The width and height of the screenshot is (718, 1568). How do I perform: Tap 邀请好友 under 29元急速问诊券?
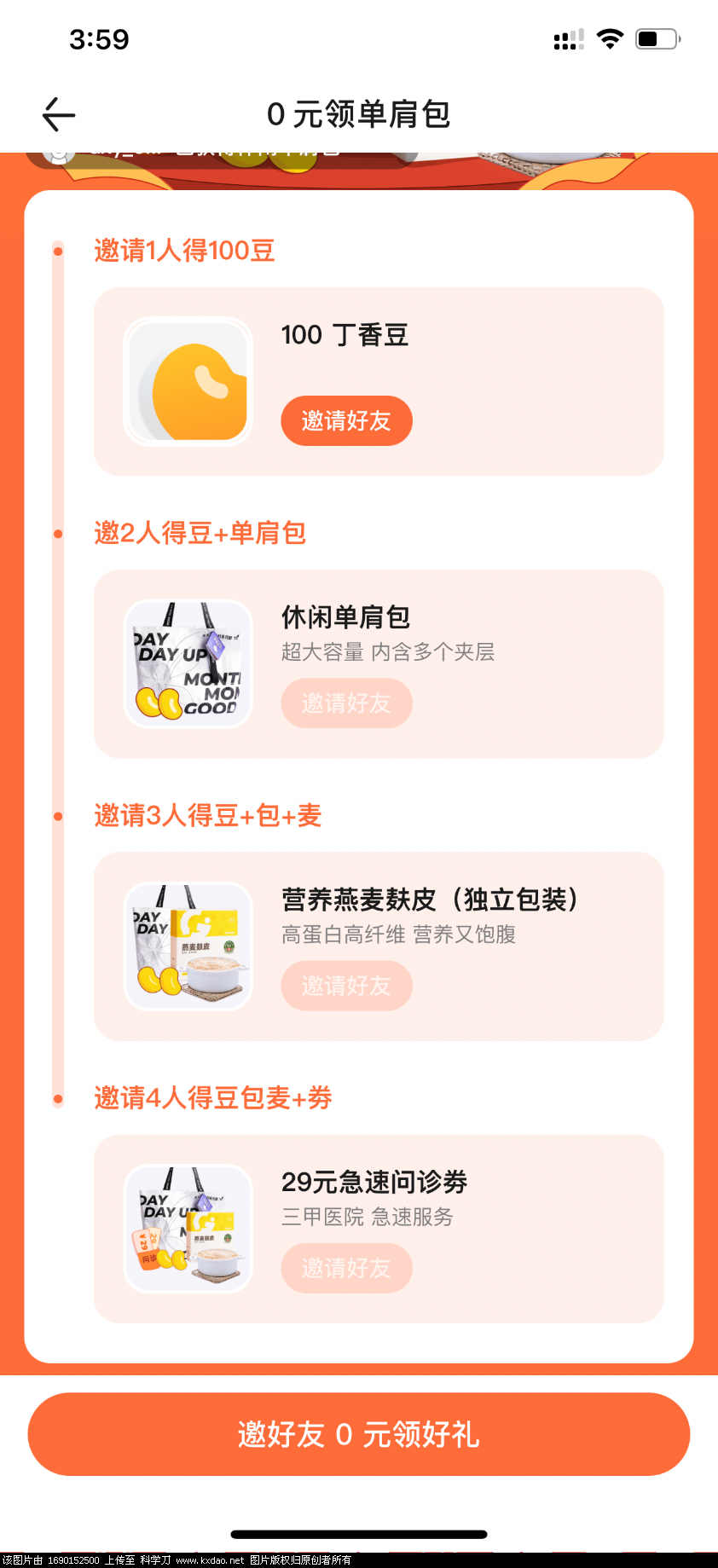[x=346, y=1268]
